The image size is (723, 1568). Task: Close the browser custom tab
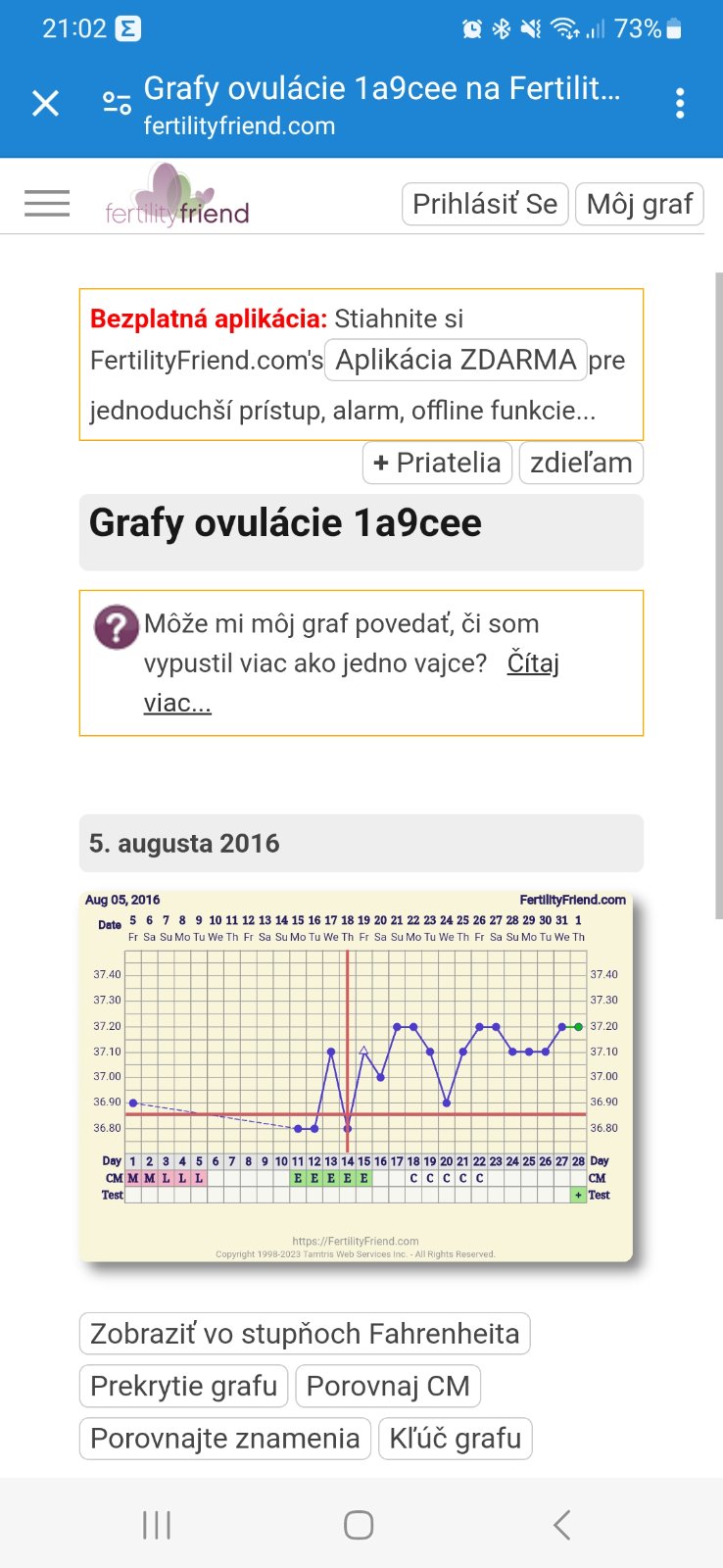[x=45, y=103]
